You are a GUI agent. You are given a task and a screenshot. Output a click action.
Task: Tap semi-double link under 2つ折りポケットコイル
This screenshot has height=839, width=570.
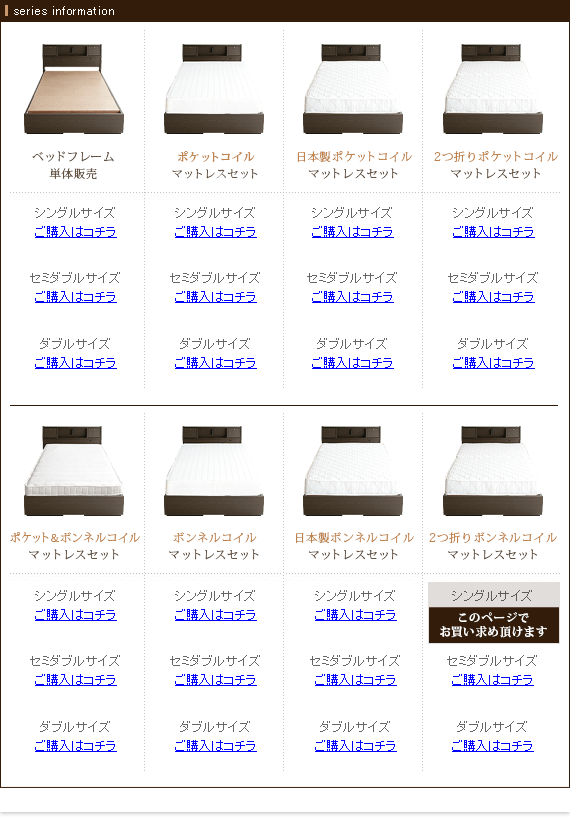tap(493, 297)
